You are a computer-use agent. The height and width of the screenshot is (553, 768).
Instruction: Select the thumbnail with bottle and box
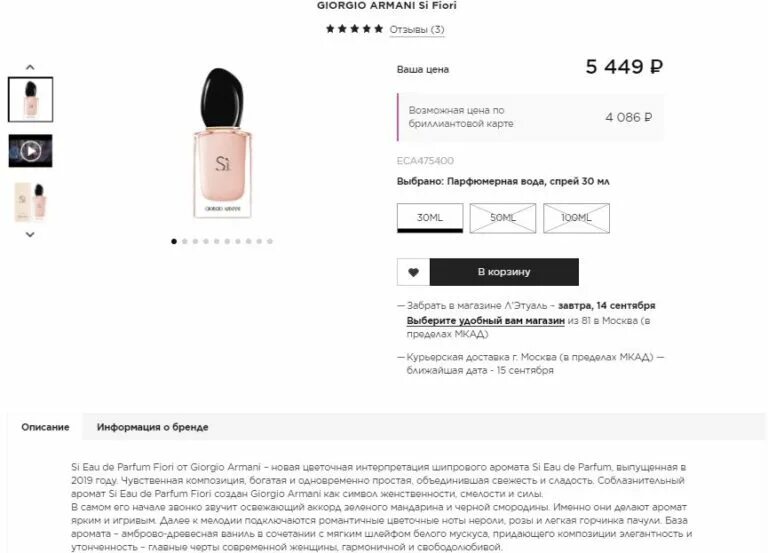[x=30, y=201]
